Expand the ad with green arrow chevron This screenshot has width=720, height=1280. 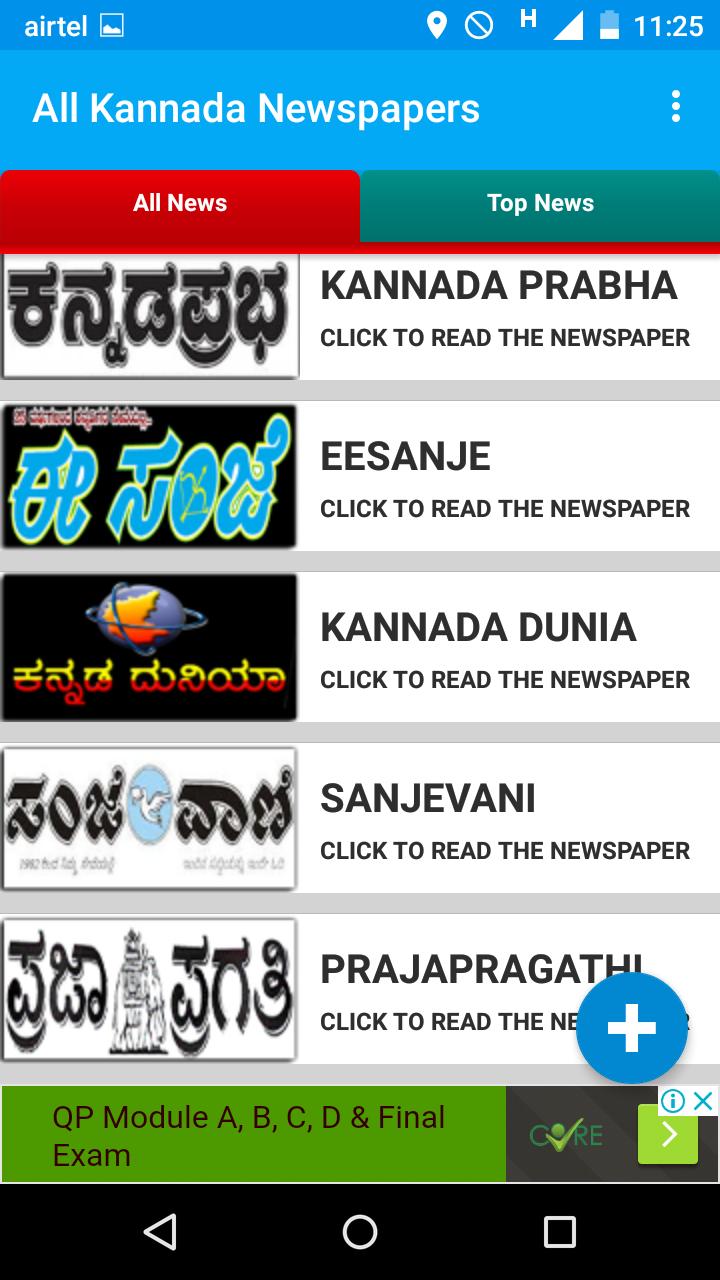point(666,1136)
